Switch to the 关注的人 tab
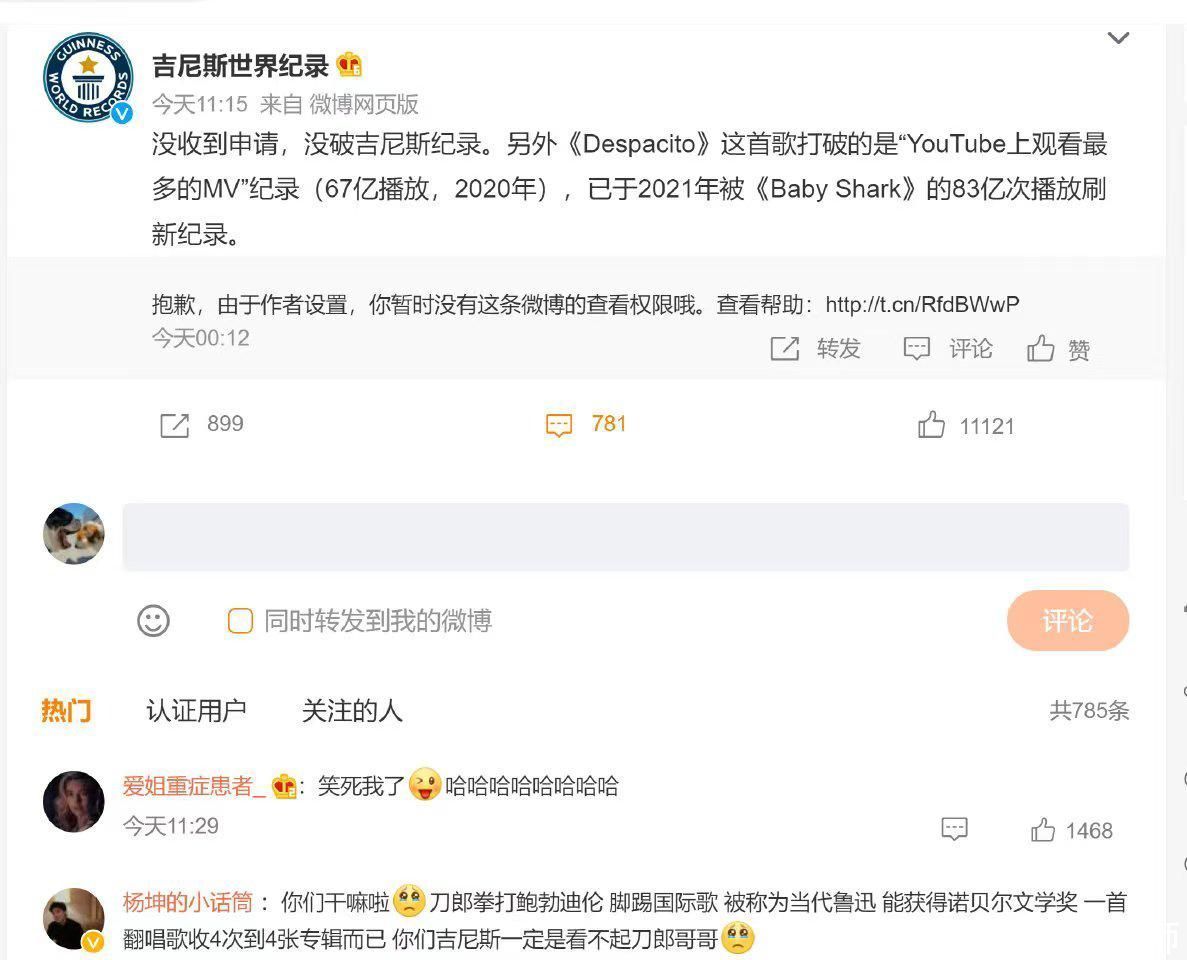The width and height of the screenshot is (1187, 960). [x=351, y=711]
